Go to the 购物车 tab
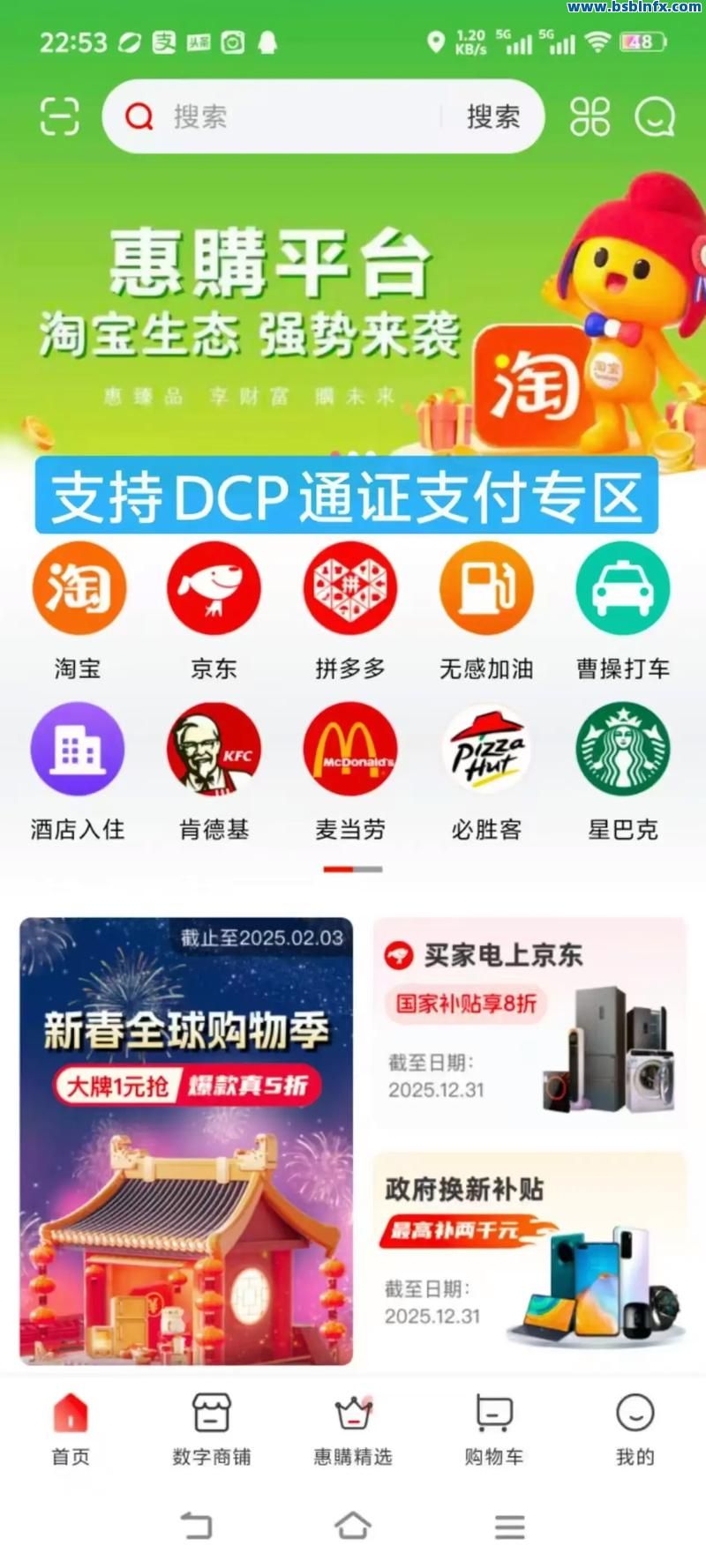 pyautogui.click(x=494, y=1429)
